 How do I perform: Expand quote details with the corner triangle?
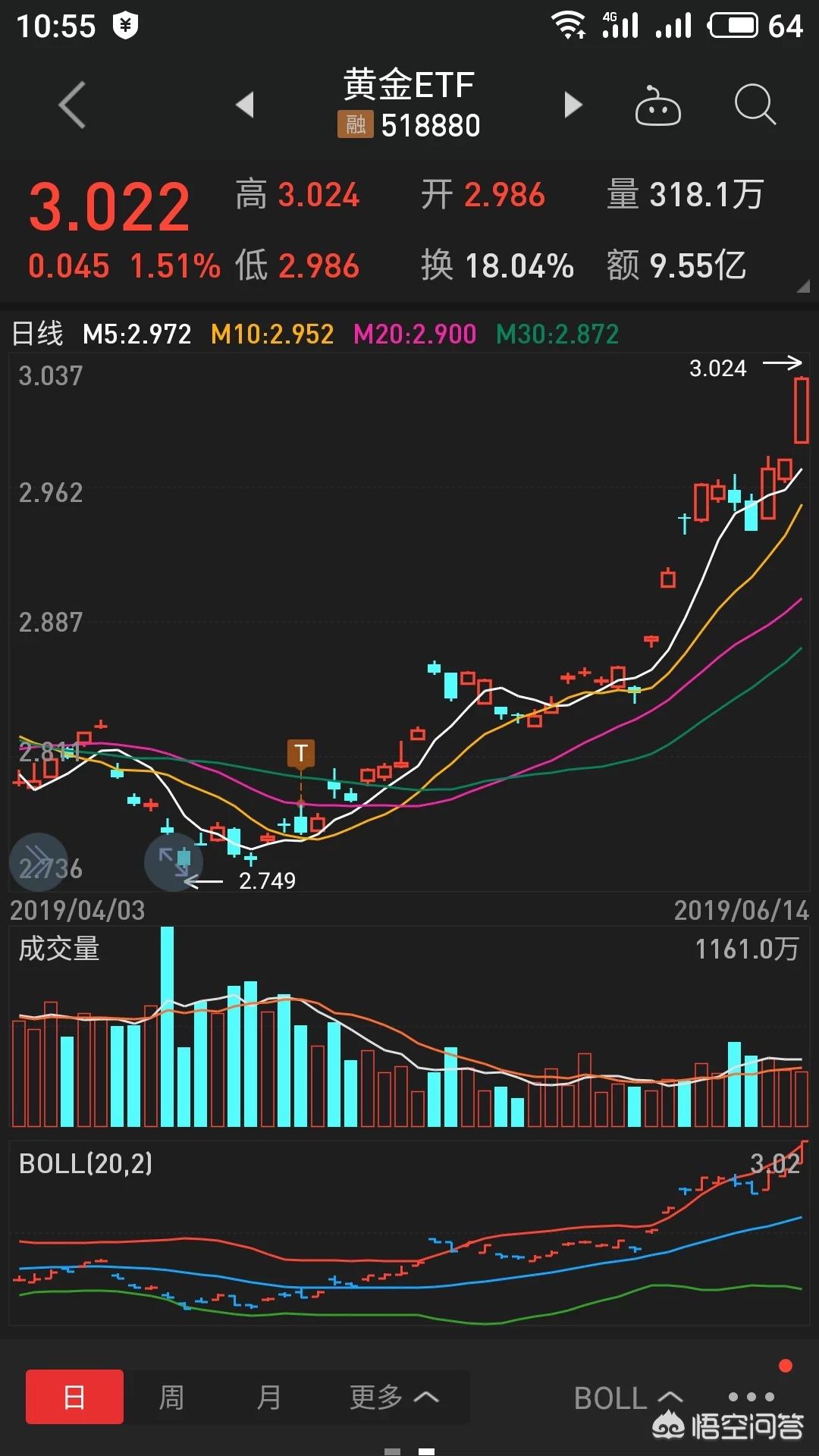point(804,286)
